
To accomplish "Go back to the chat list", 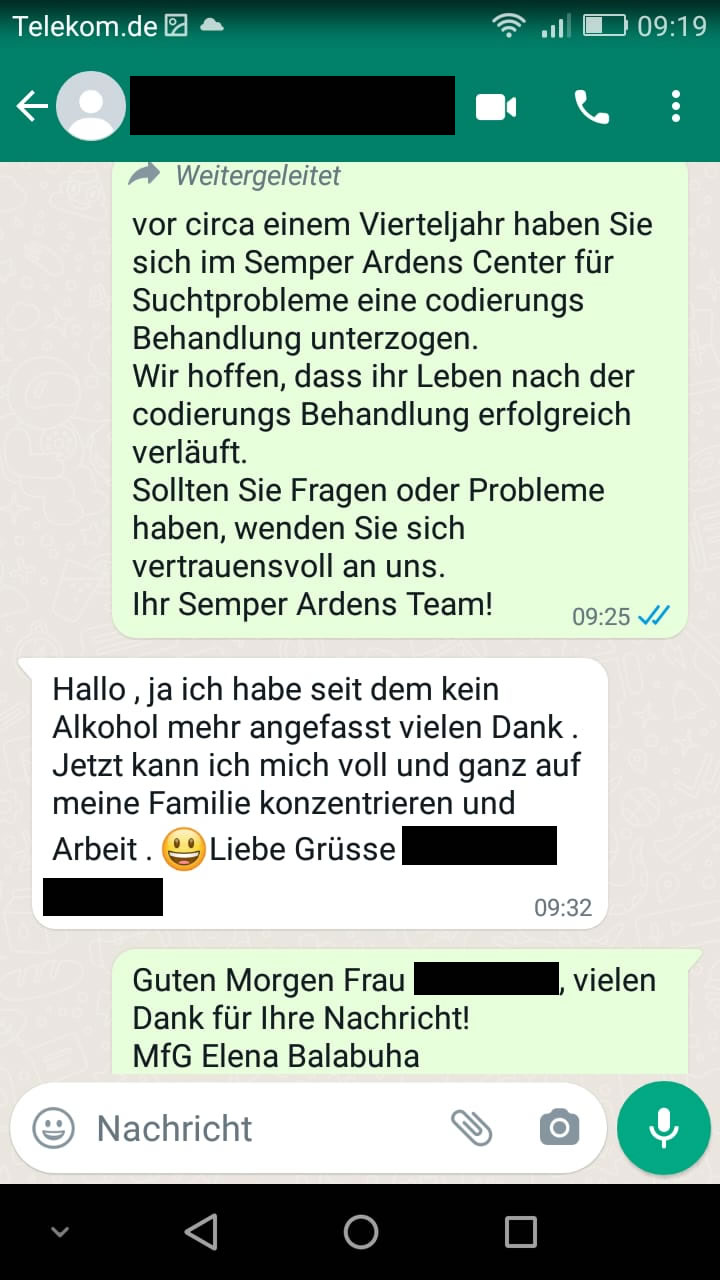I will [32, 106].
